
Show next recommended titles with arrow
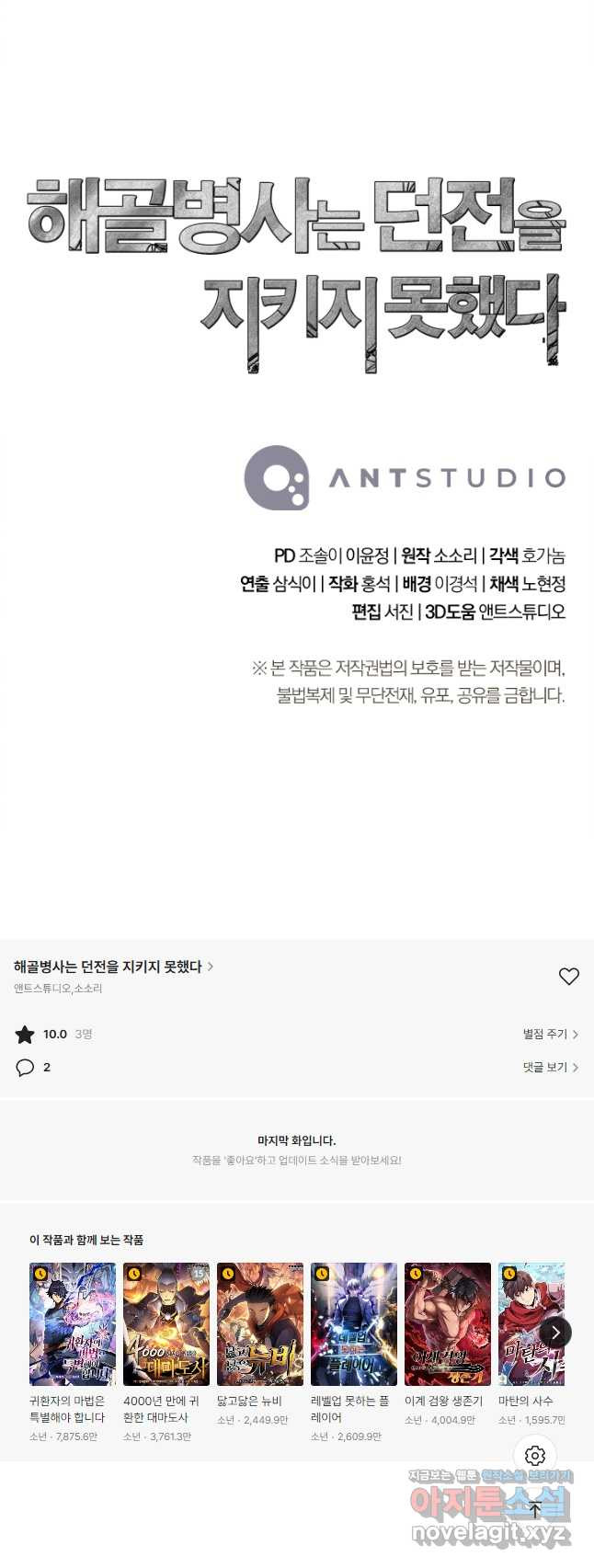[x=554, y=1332]
